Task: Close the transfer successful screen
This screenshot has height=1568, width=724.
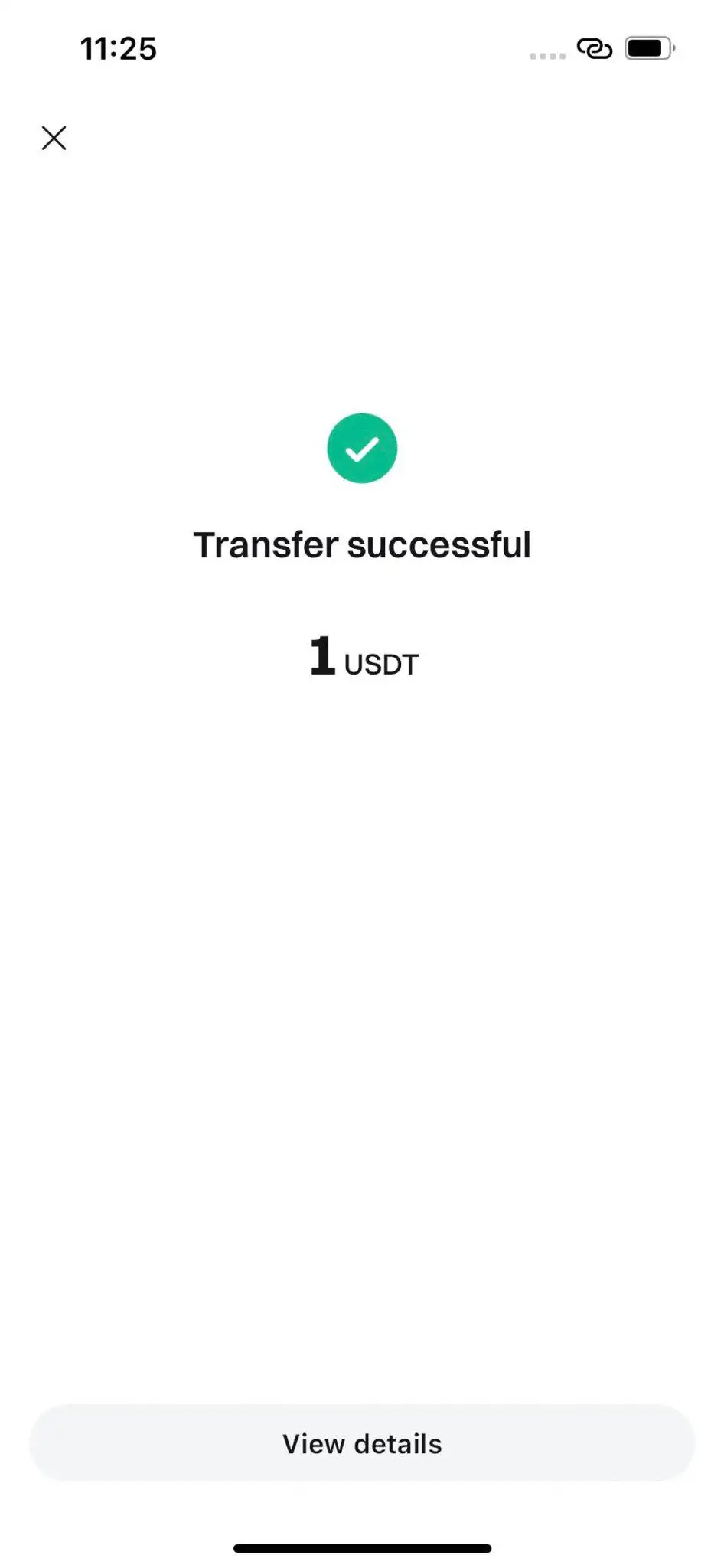Action: pos(54,138)
